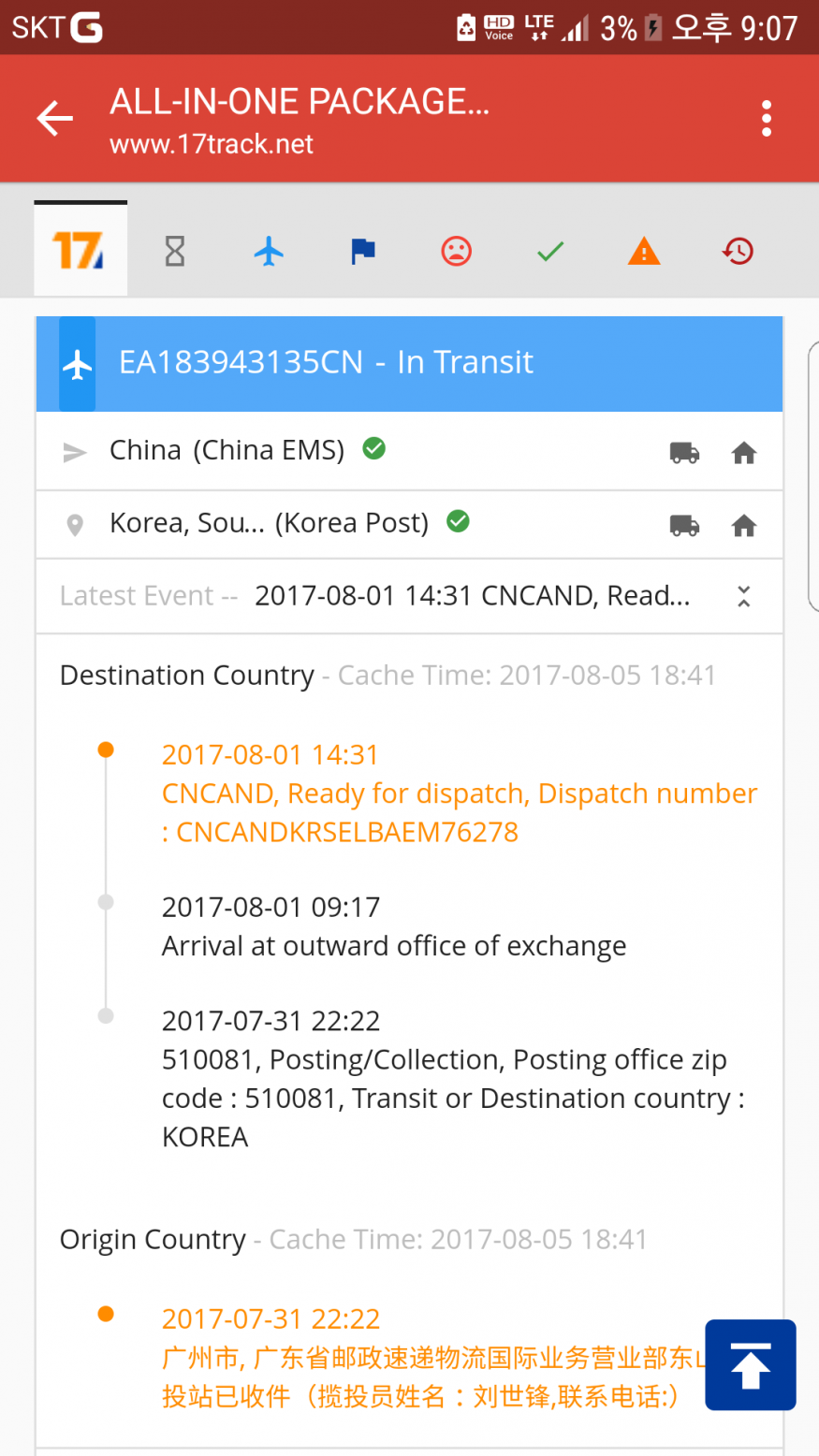The image size is (819, 1456).
Task: Open the truck icon for Korea Post
Action: [x=685, y=525]
